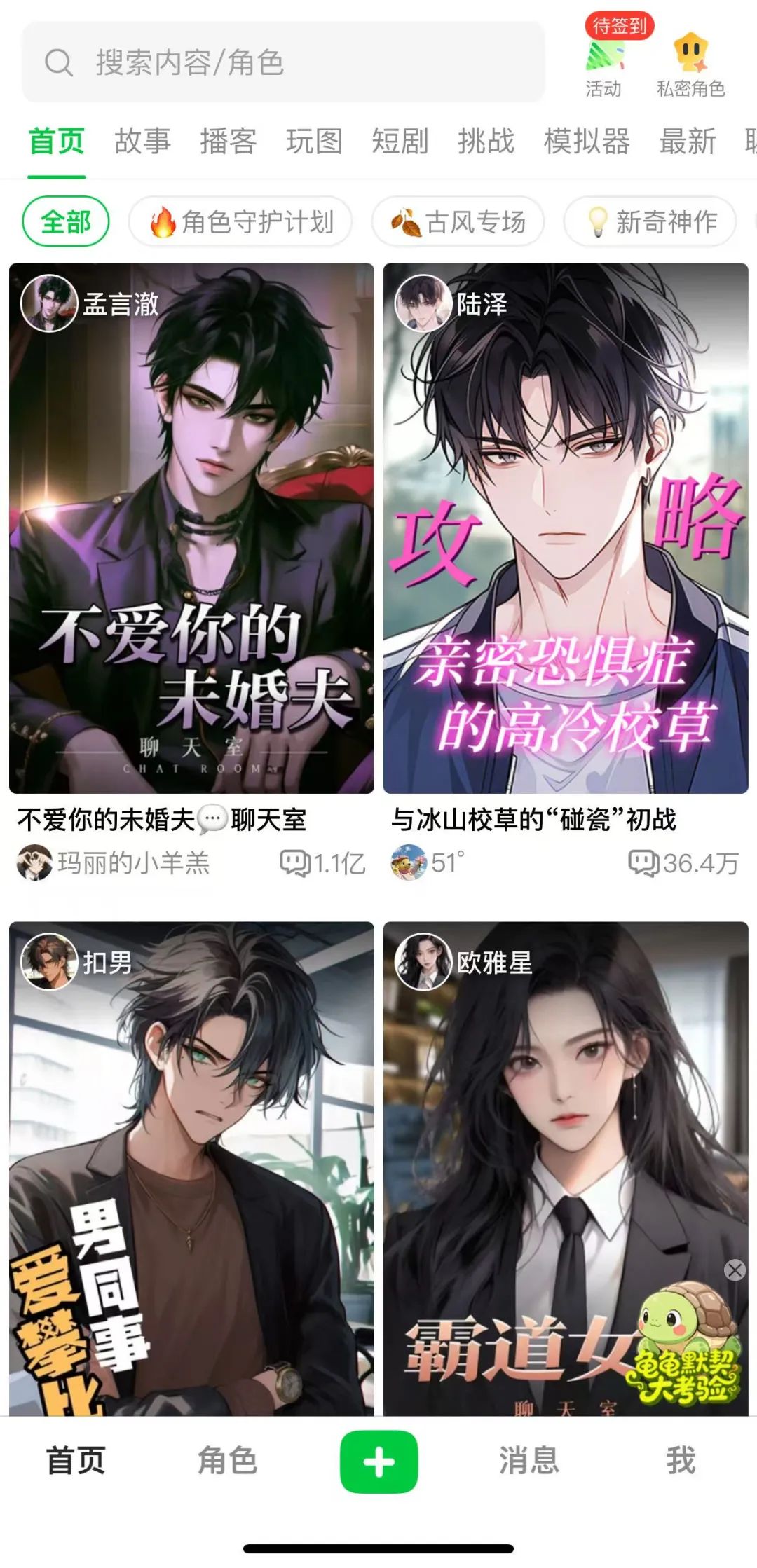Open the 玩图 top tab
This screenshot has width=757, height=1568.
pos(314,141)
